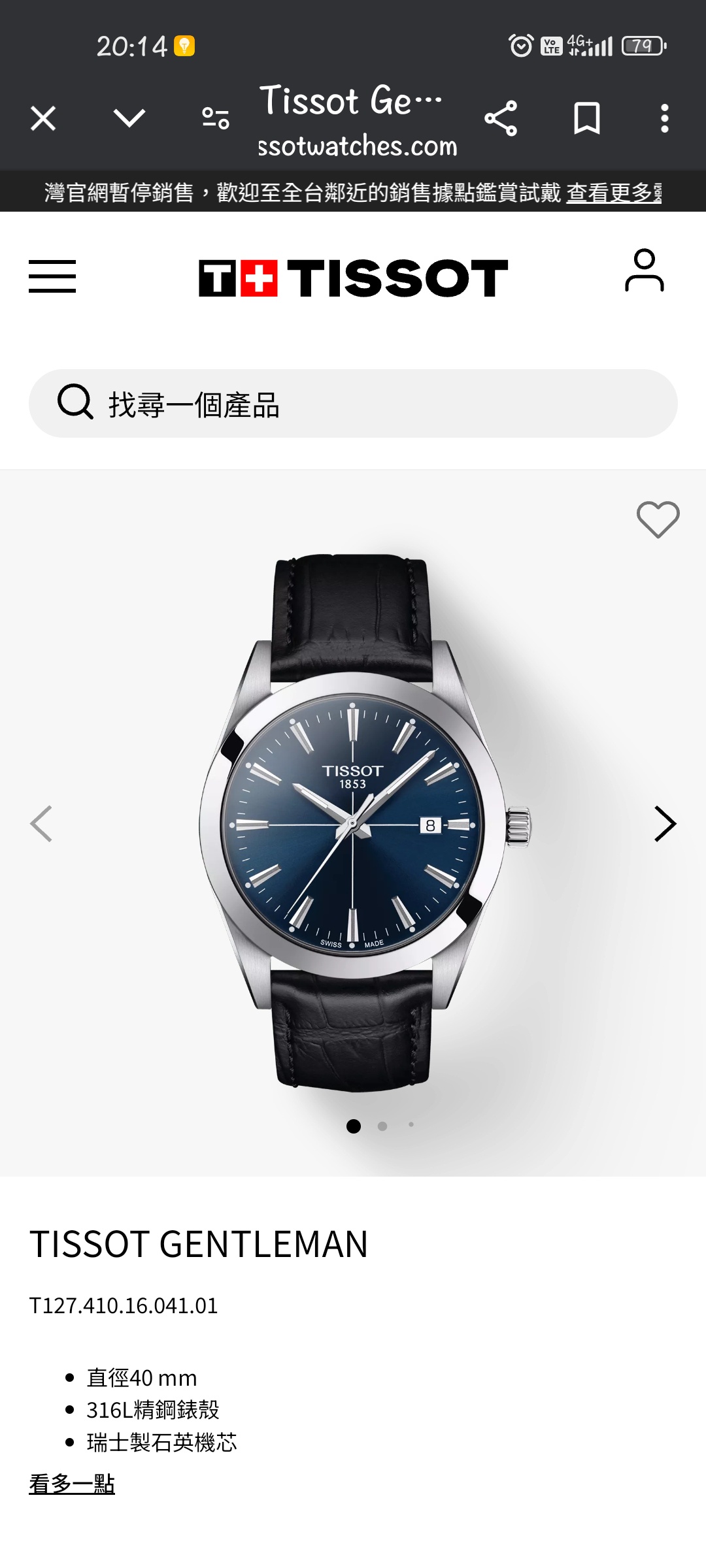
Task: Expand details with 看多一點 link
Action: (72, 1484)
